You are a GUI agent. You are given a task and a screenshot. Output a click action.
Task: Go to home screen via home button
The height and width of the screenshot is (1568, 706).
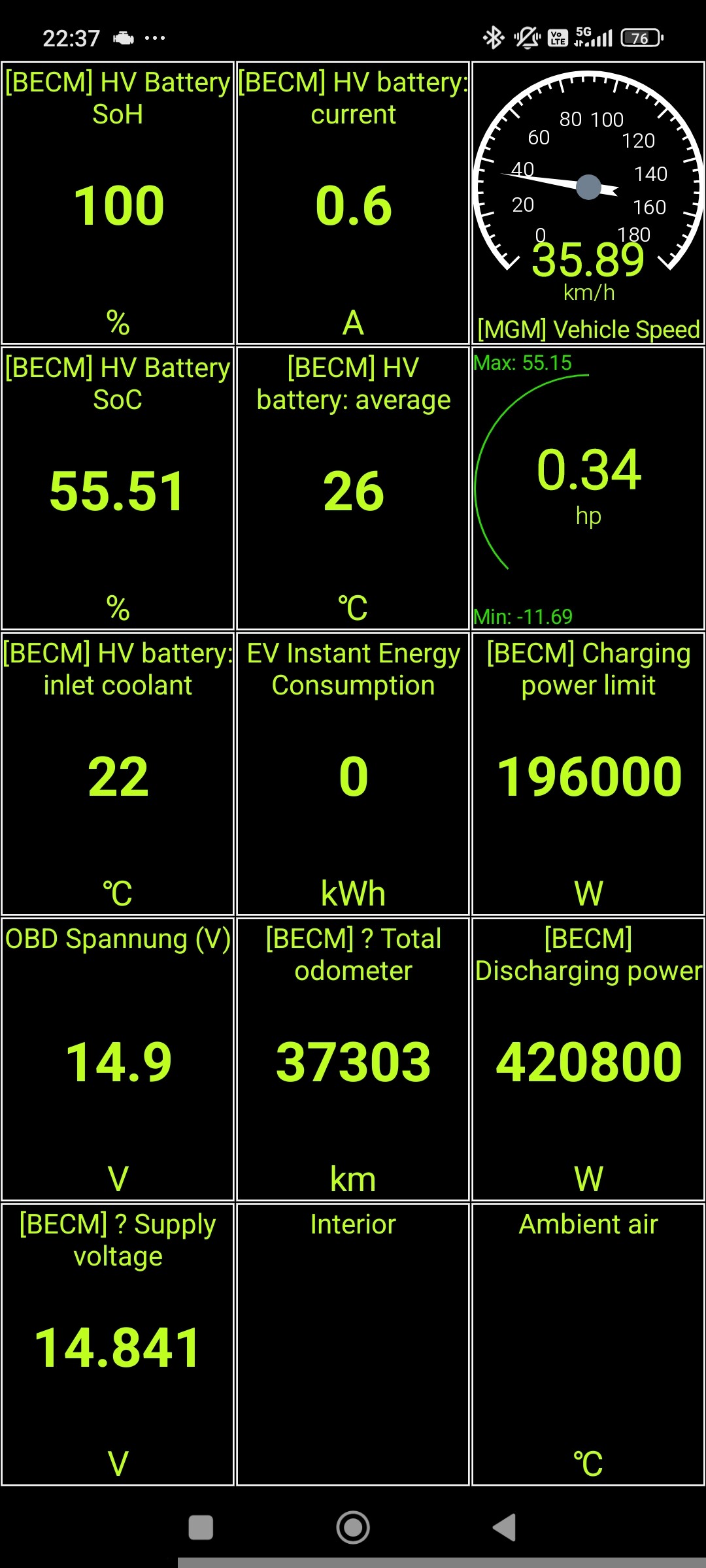353,1528
